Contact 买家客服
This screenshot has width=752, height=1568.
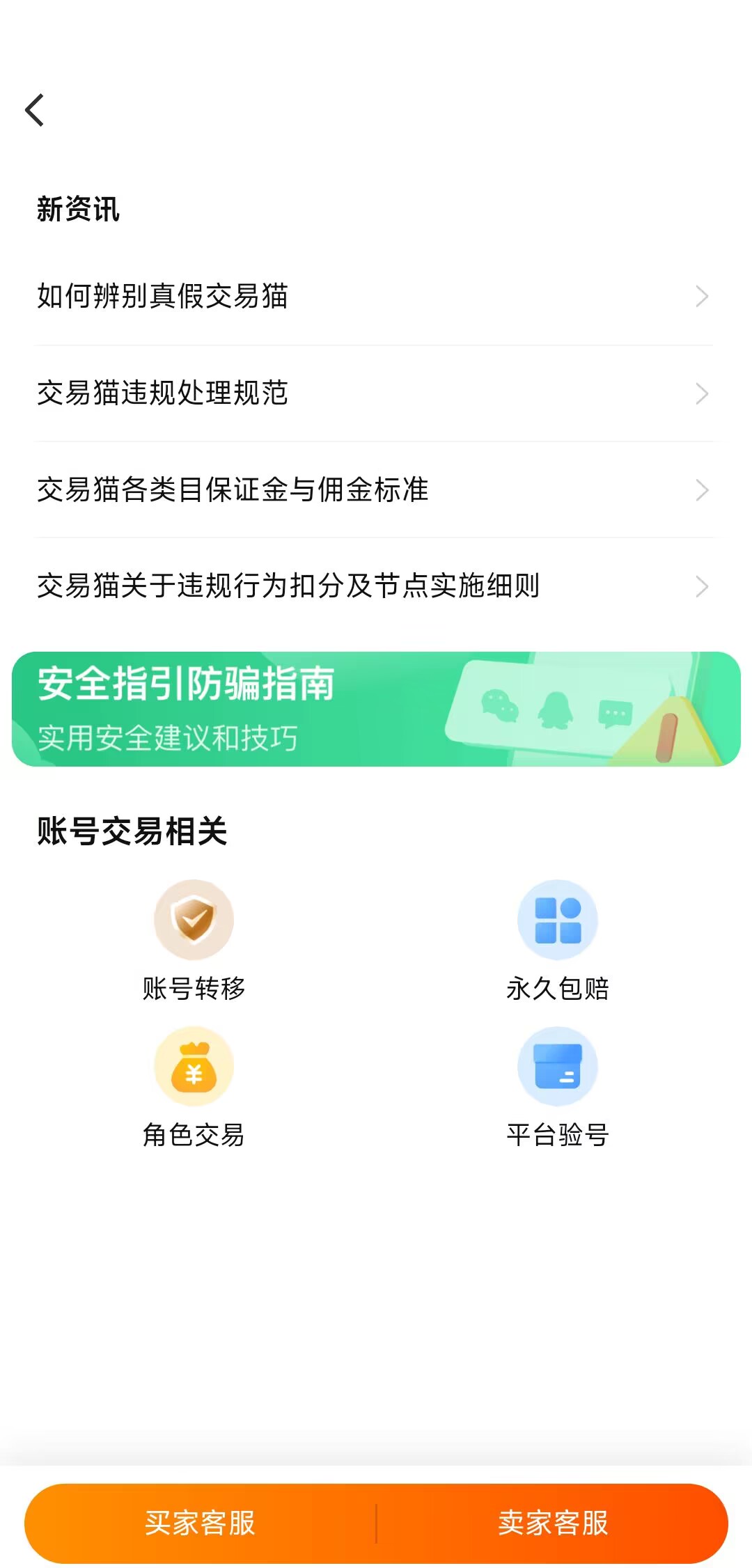[x=201, y=1523]
